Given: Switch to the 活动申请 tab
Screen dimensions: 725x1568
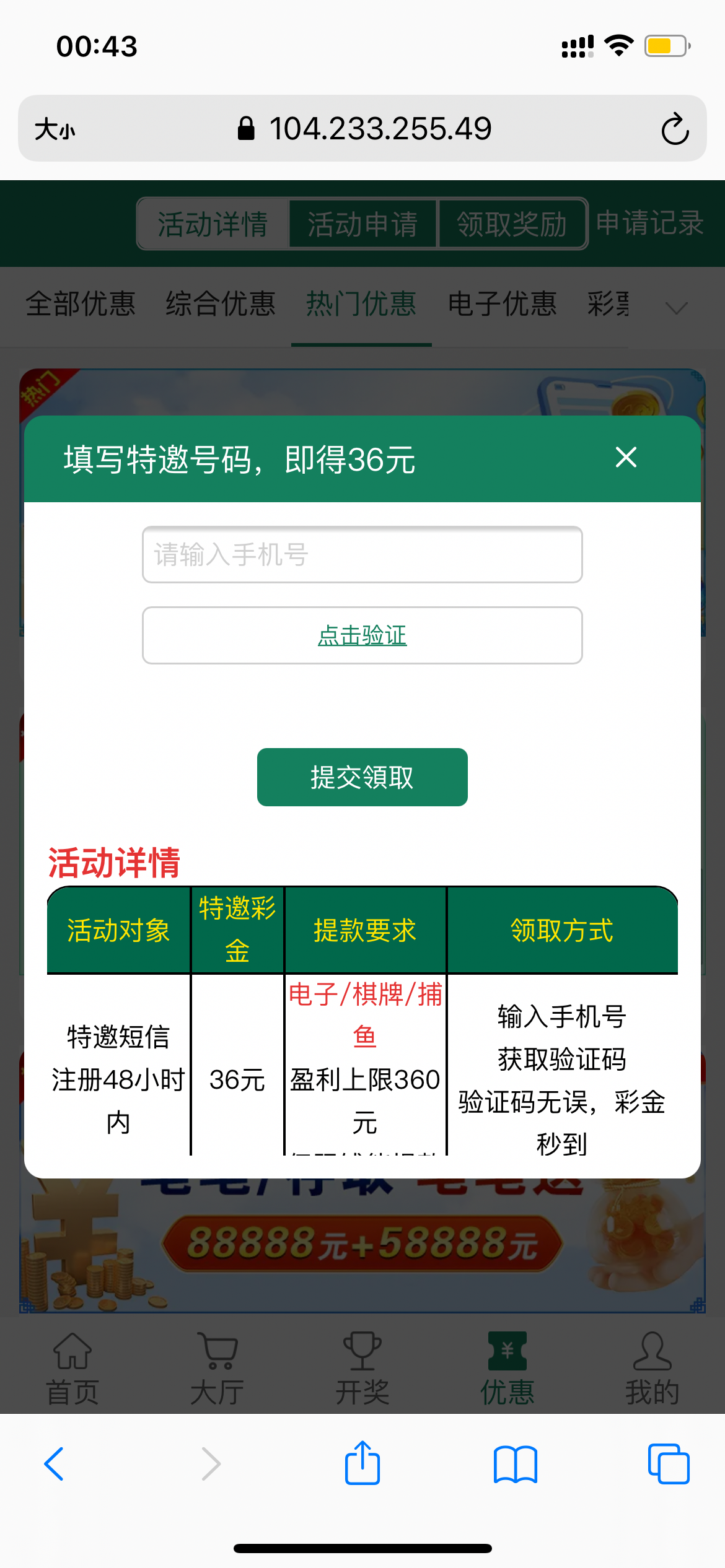Looking at the screenshot, I should pos(362,224).
